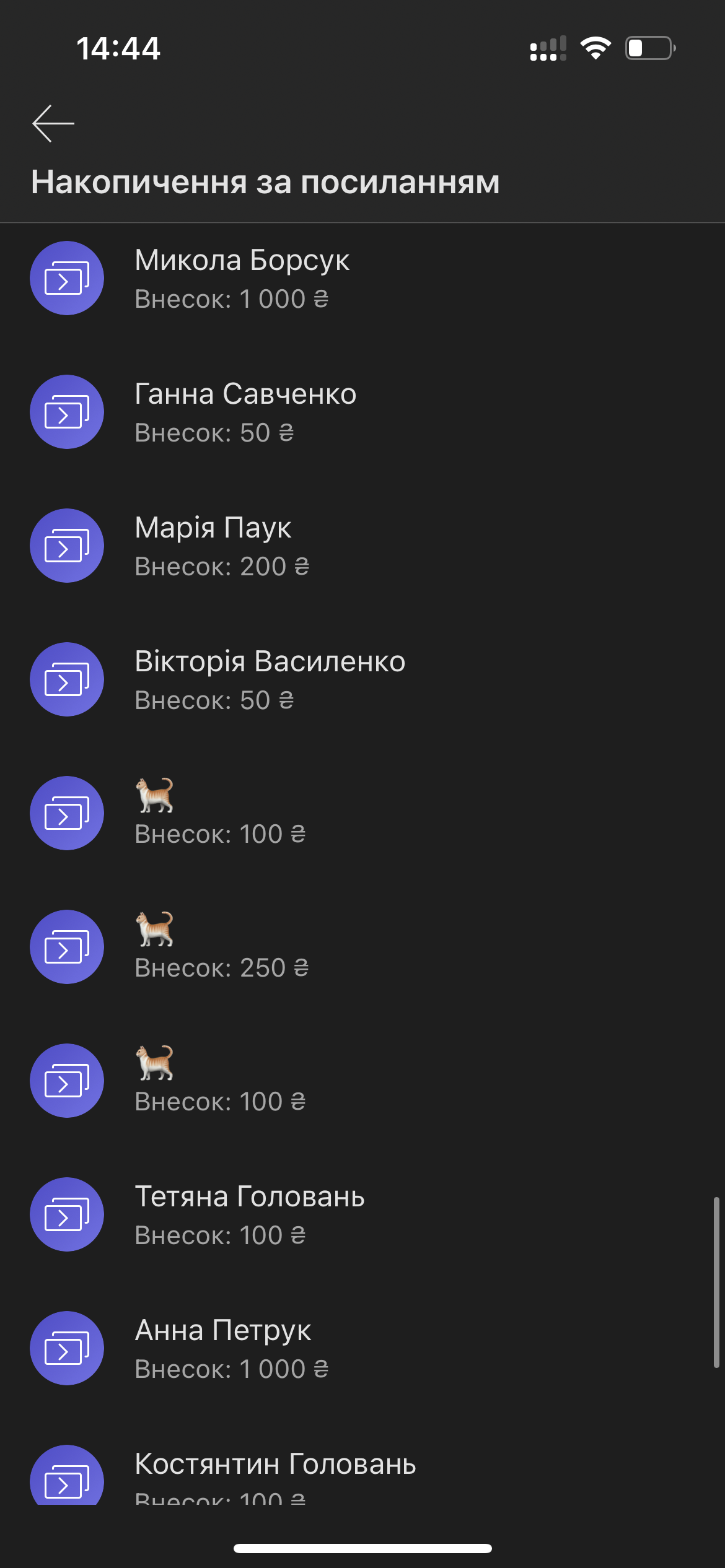This screenshot has height=1568, width=725.
Task: Select the card icon beside Ганна Савченко
Action: coord(67,412)
